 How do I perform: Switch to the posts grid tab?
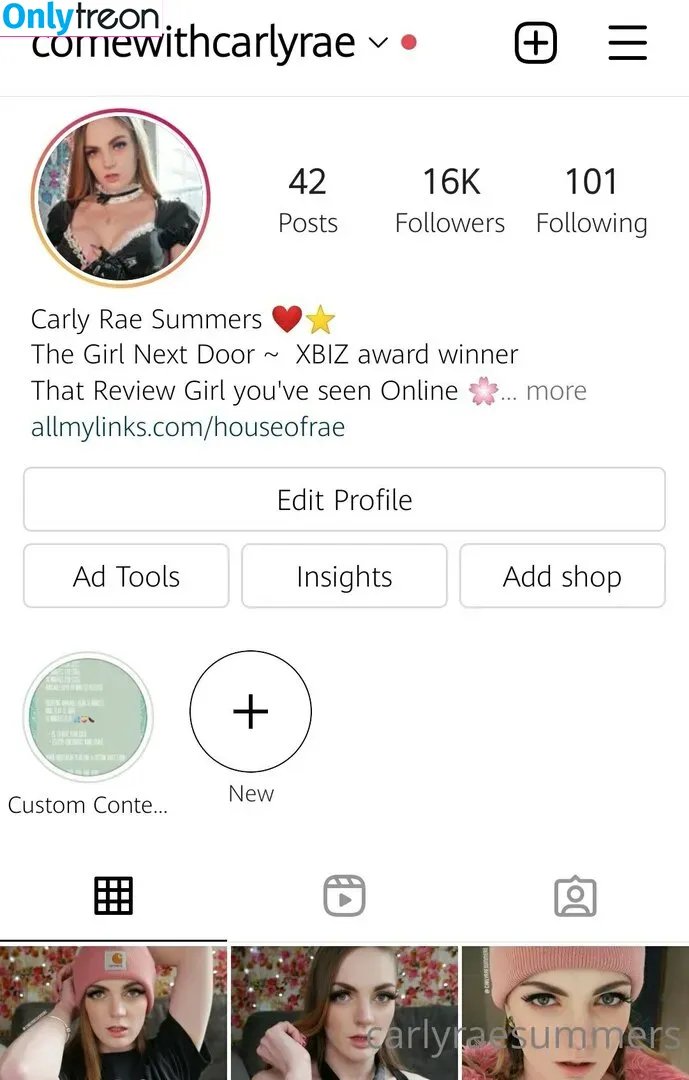[113, 896]
